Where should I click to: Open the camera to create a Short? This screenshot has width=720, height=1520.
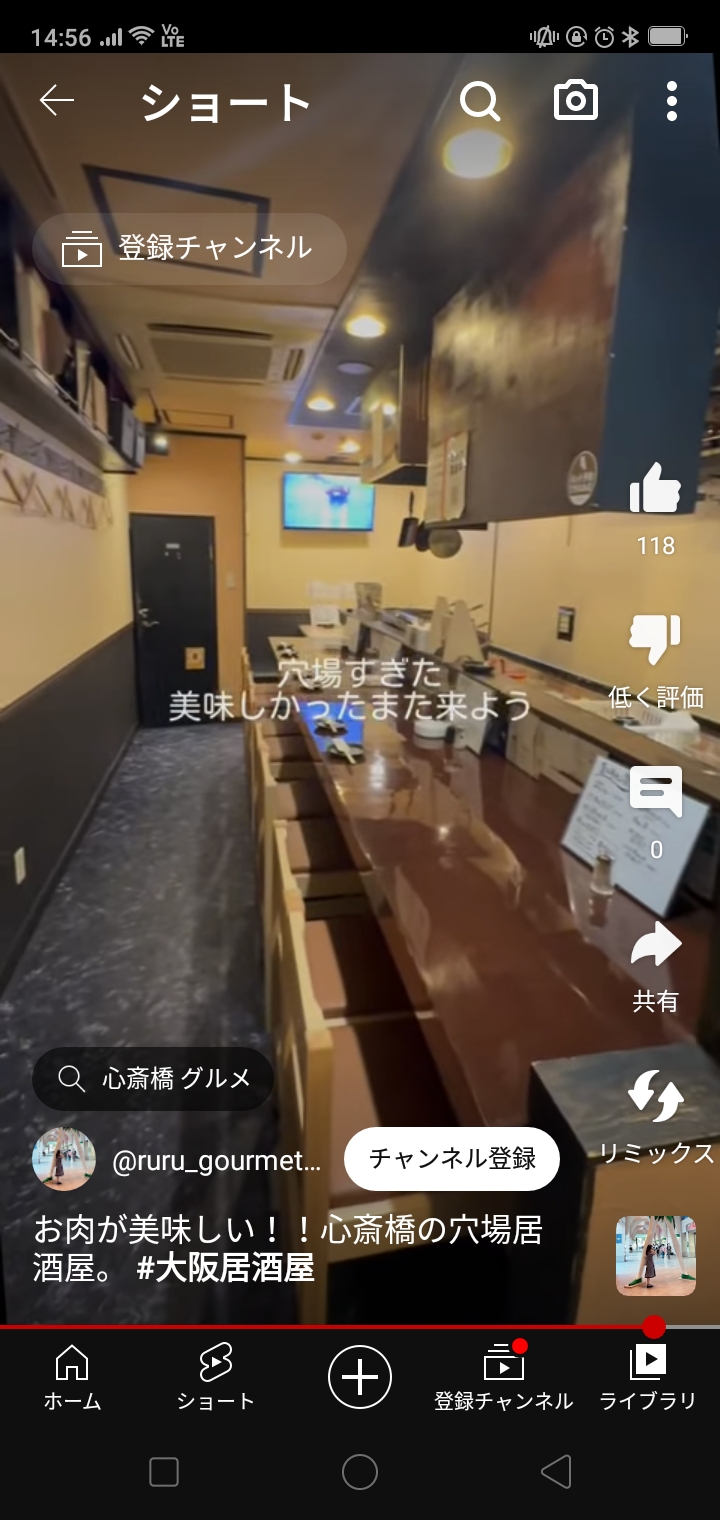576,101
